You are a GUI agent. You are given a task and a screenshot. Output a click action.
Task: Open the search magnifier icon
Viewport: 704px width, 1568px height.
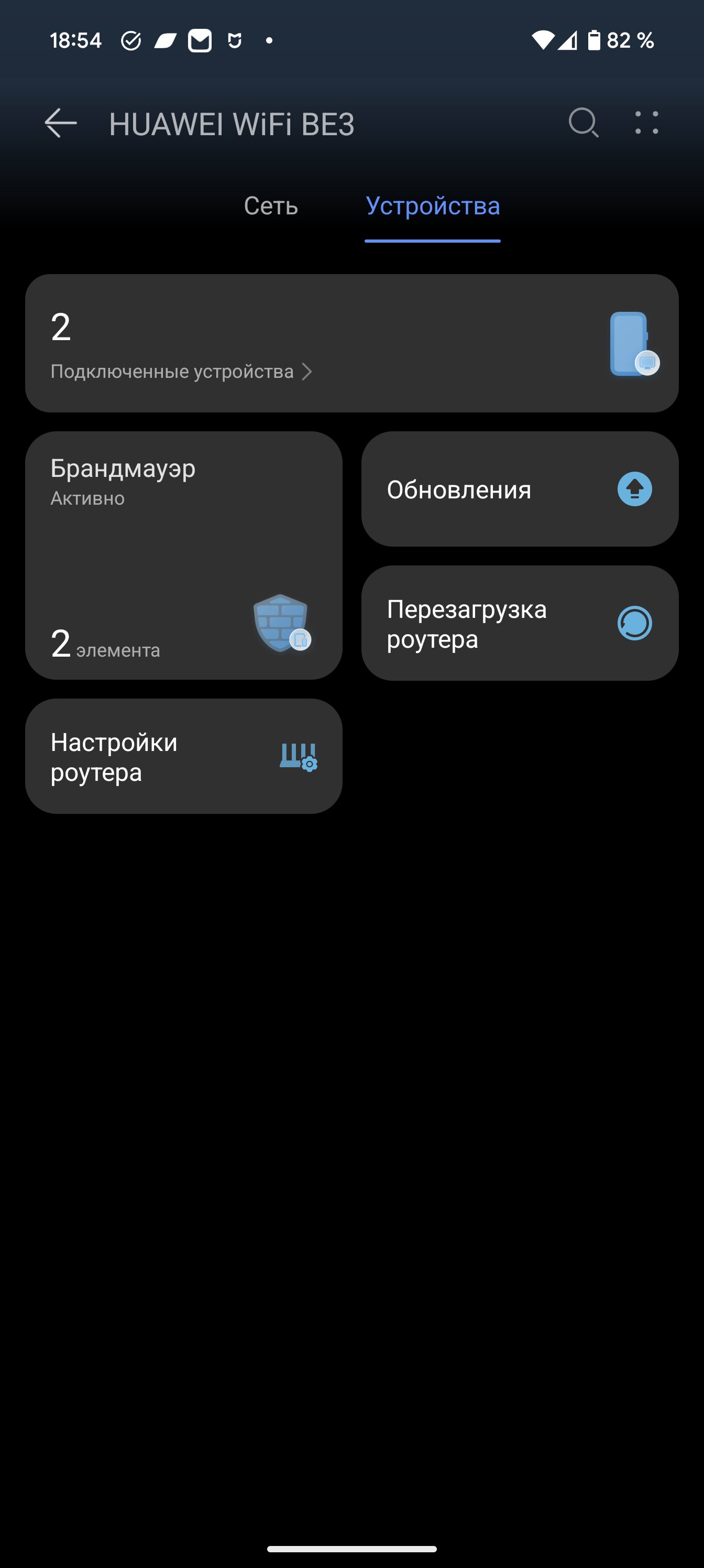coord(584,123)
